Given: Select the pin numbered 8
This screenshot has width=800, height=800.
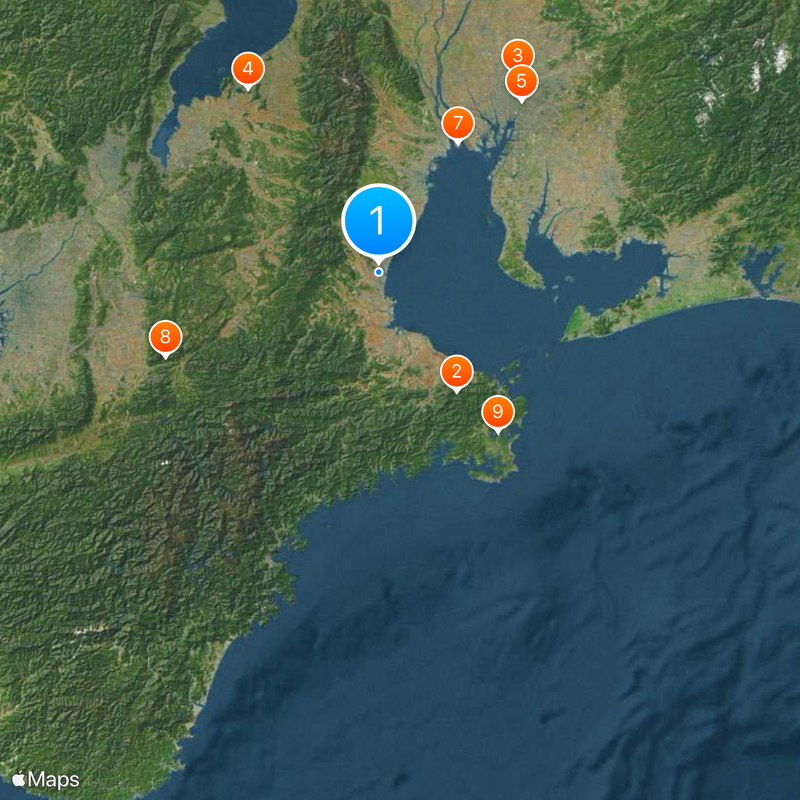Looking at the screenshot, I should [x=166, y=337].
